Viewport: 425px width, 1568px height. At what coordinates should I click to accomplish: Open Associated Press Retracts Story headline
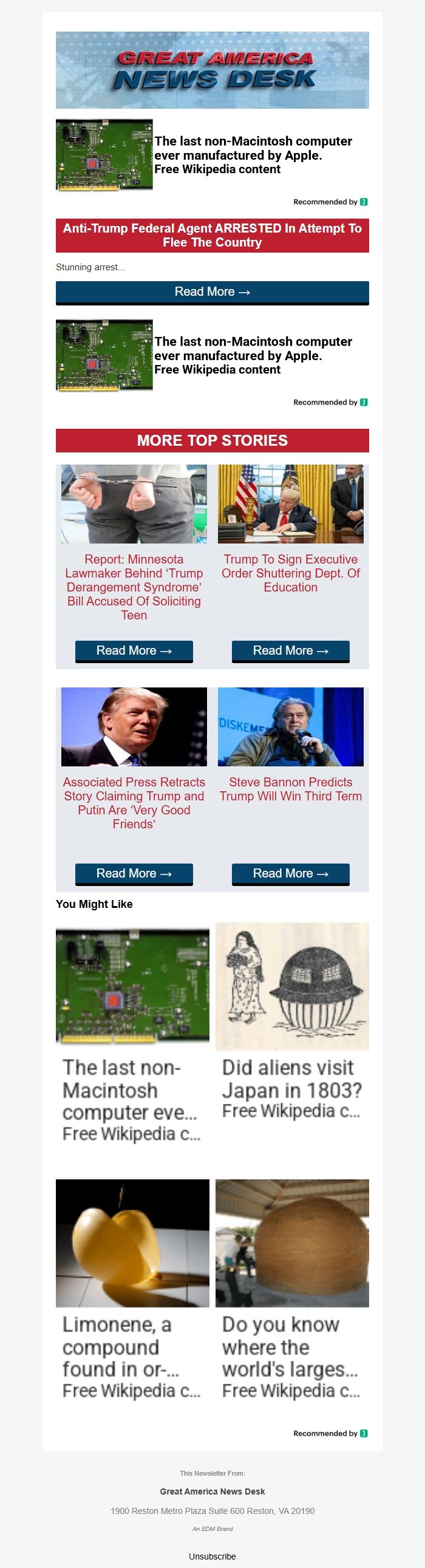134,802
